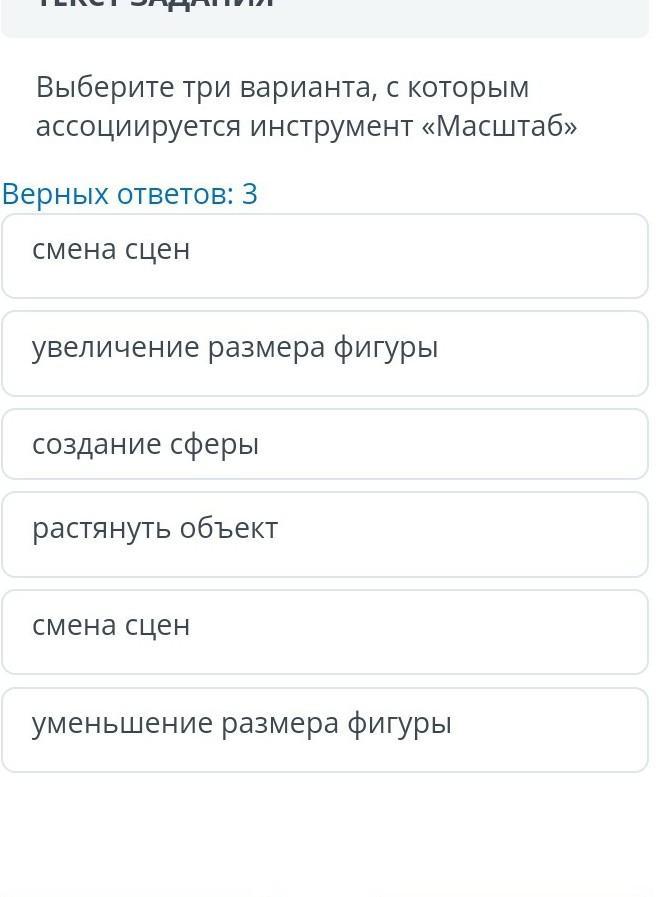
Task: Mark «растянуть объект» as an answer
Action: coord(325,533)
